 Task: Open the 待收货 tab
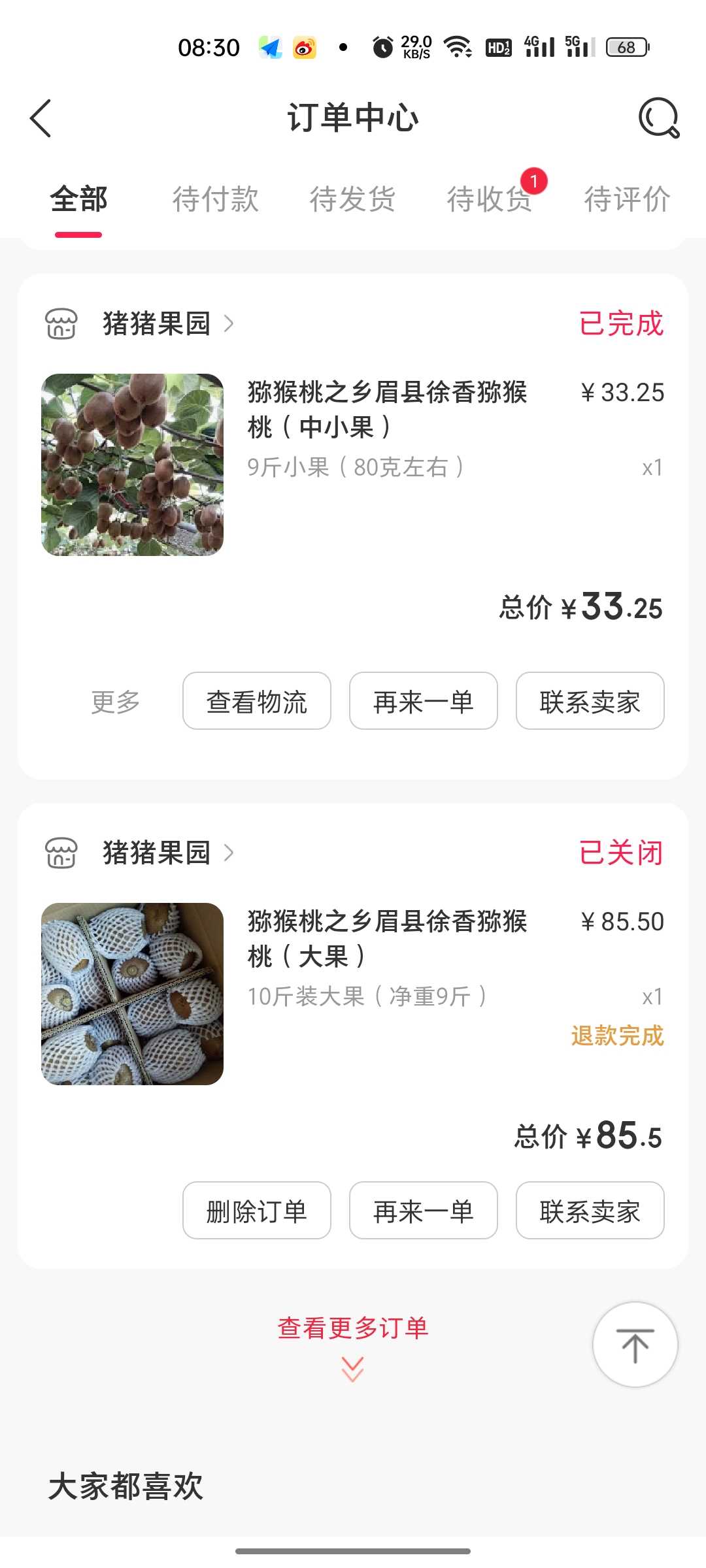pos(490,199)
